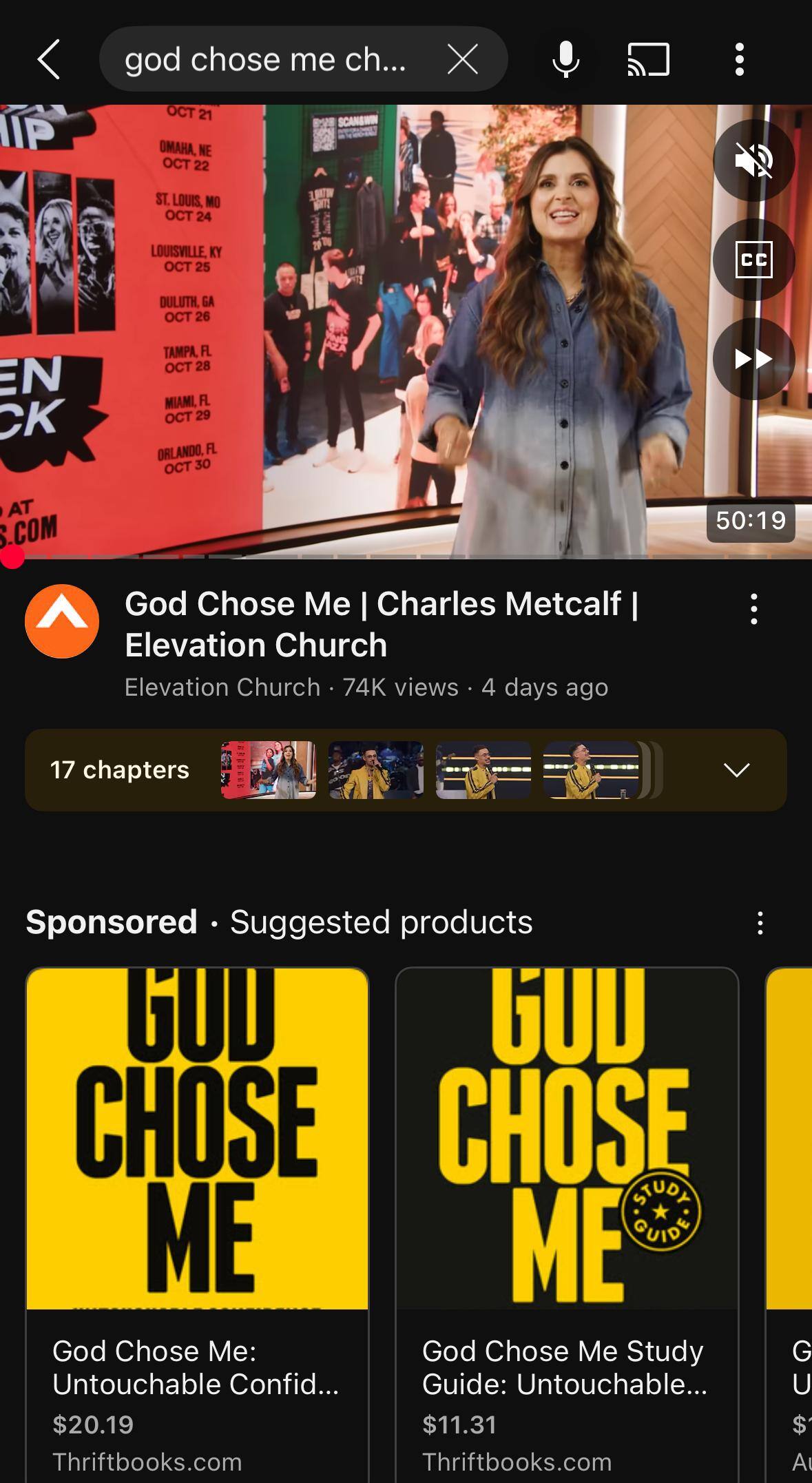Image resolution: width=812 pixels, height=1483 pixels.
Task: Open Elevation Church channel avatar
Action: [x=62, y=621]
